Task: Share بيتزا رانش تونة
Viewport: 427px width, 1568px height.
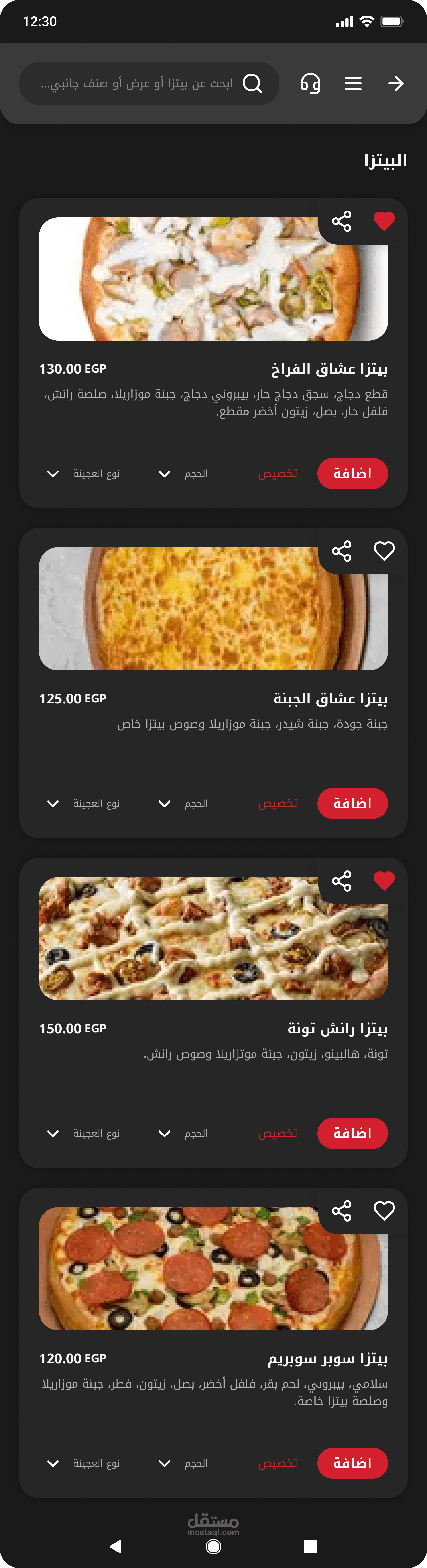Action: point(342,881)
